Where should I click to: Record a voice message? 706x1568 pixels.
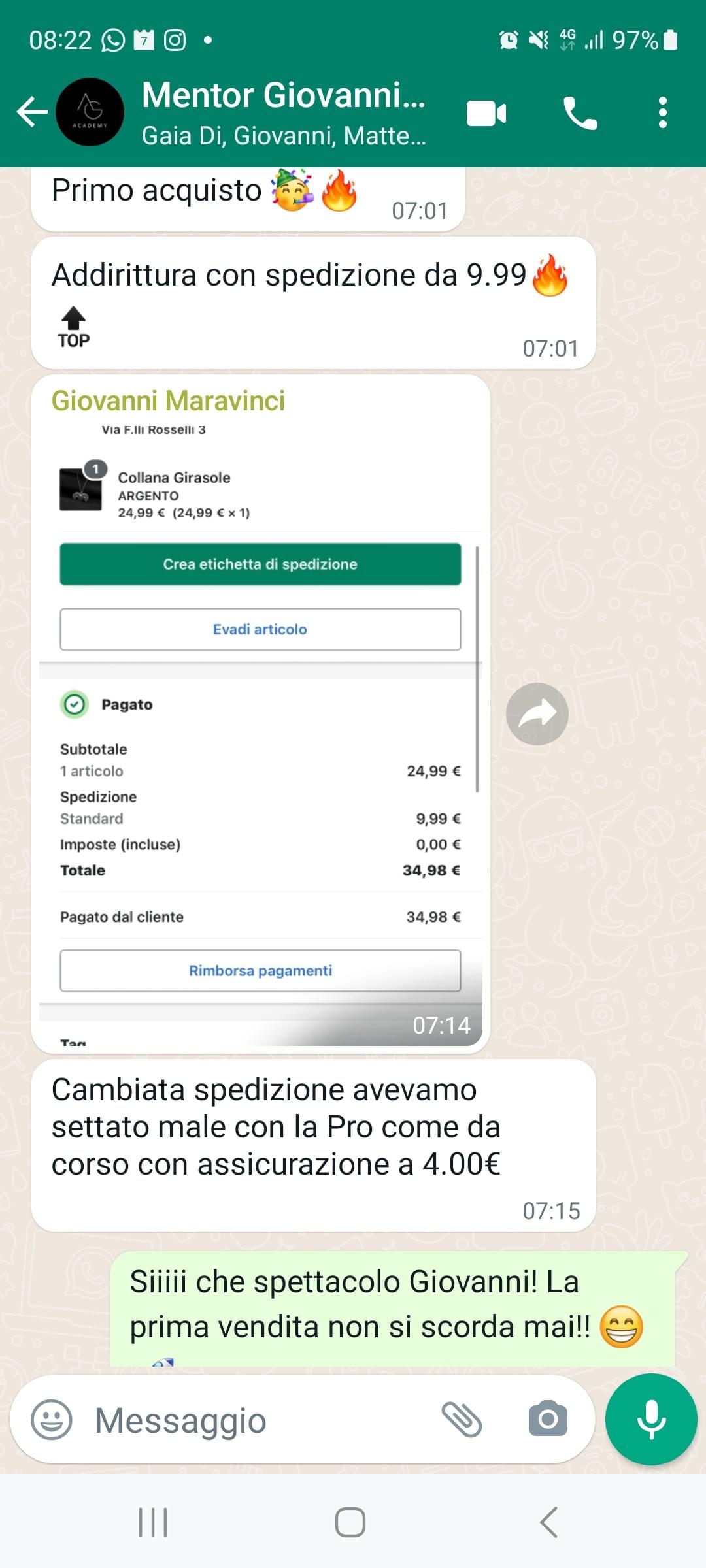[651, 1419]
